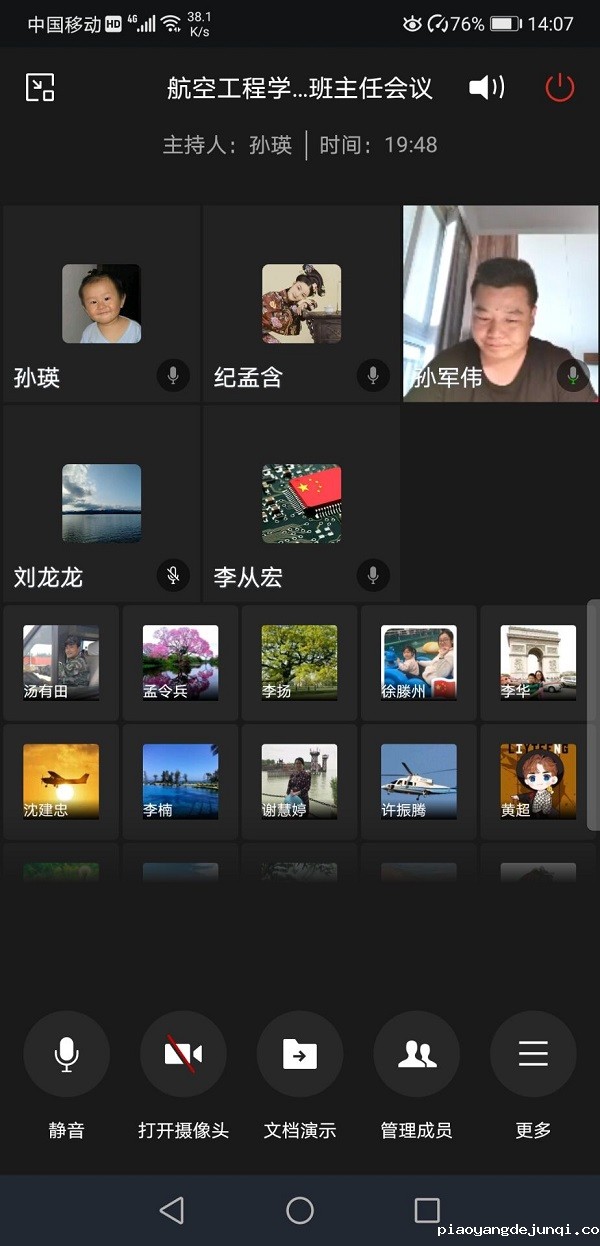Select participant 徐滕州
The height and width of the screenshot is (1246, 600).
[419, 663]
